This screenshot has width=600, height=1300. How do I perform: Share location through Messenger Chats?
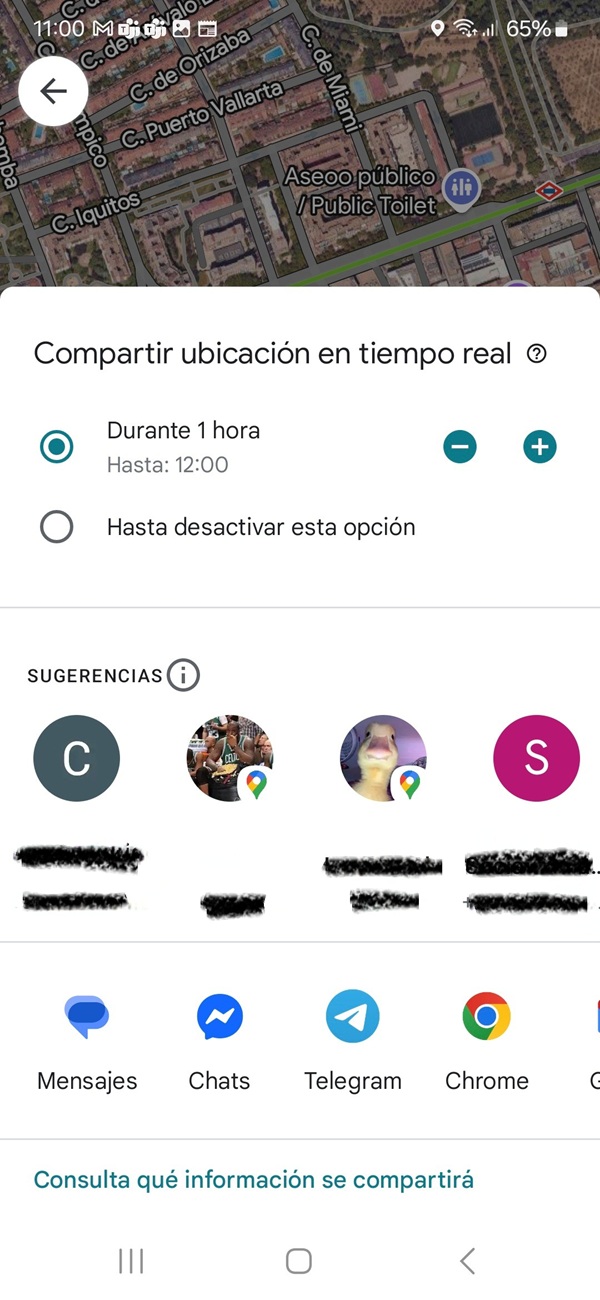pyautogui.click(x=220, y=1018)
